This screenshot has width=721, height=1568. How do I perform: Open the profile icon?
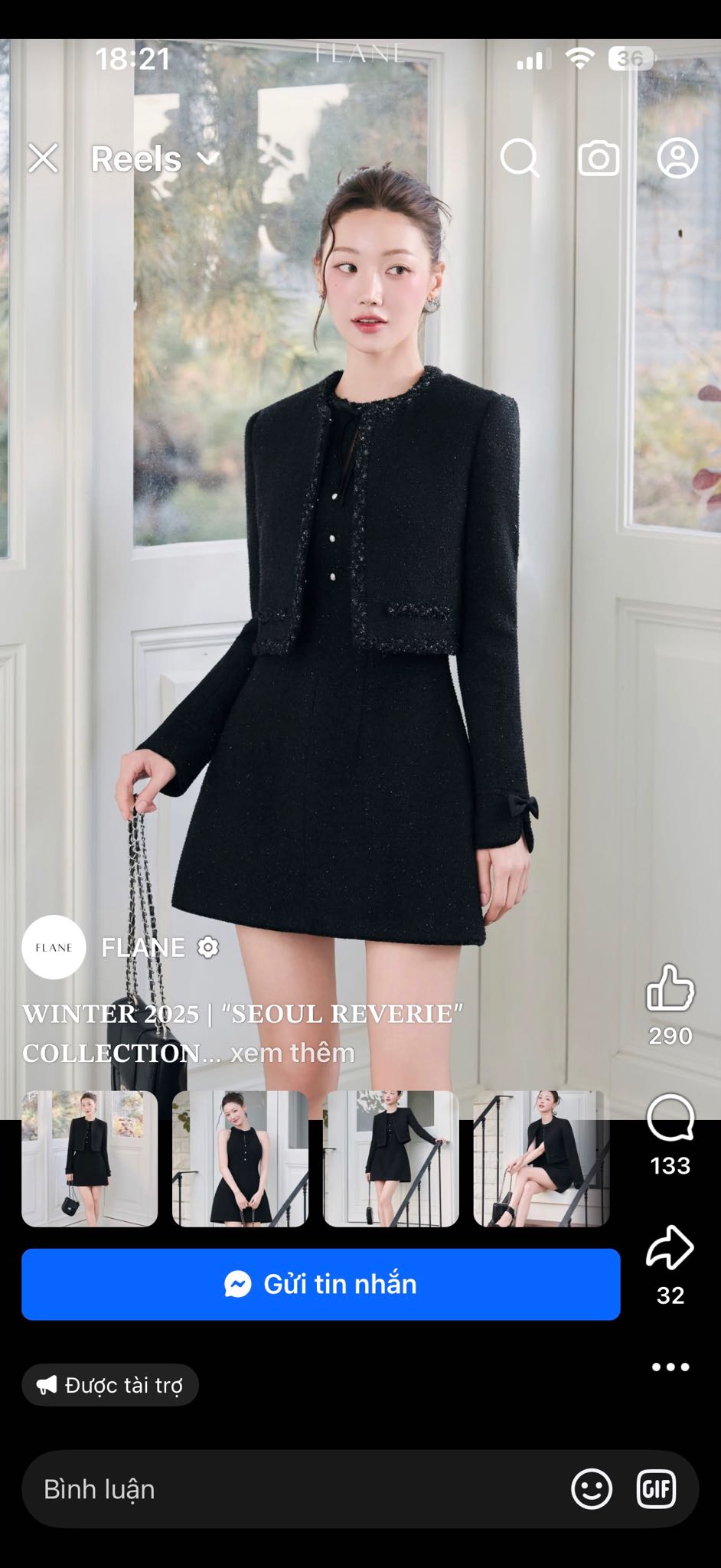click(677, 158)
